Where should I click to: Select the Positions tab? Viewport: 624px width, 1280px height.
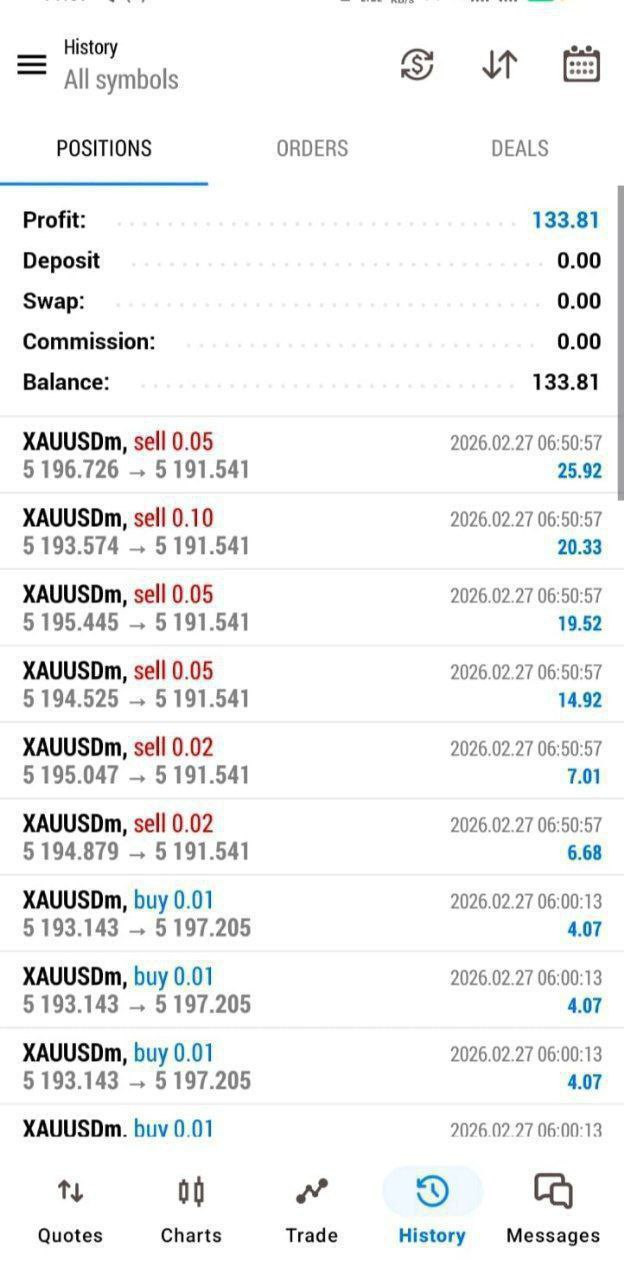[x=104, y=149]
